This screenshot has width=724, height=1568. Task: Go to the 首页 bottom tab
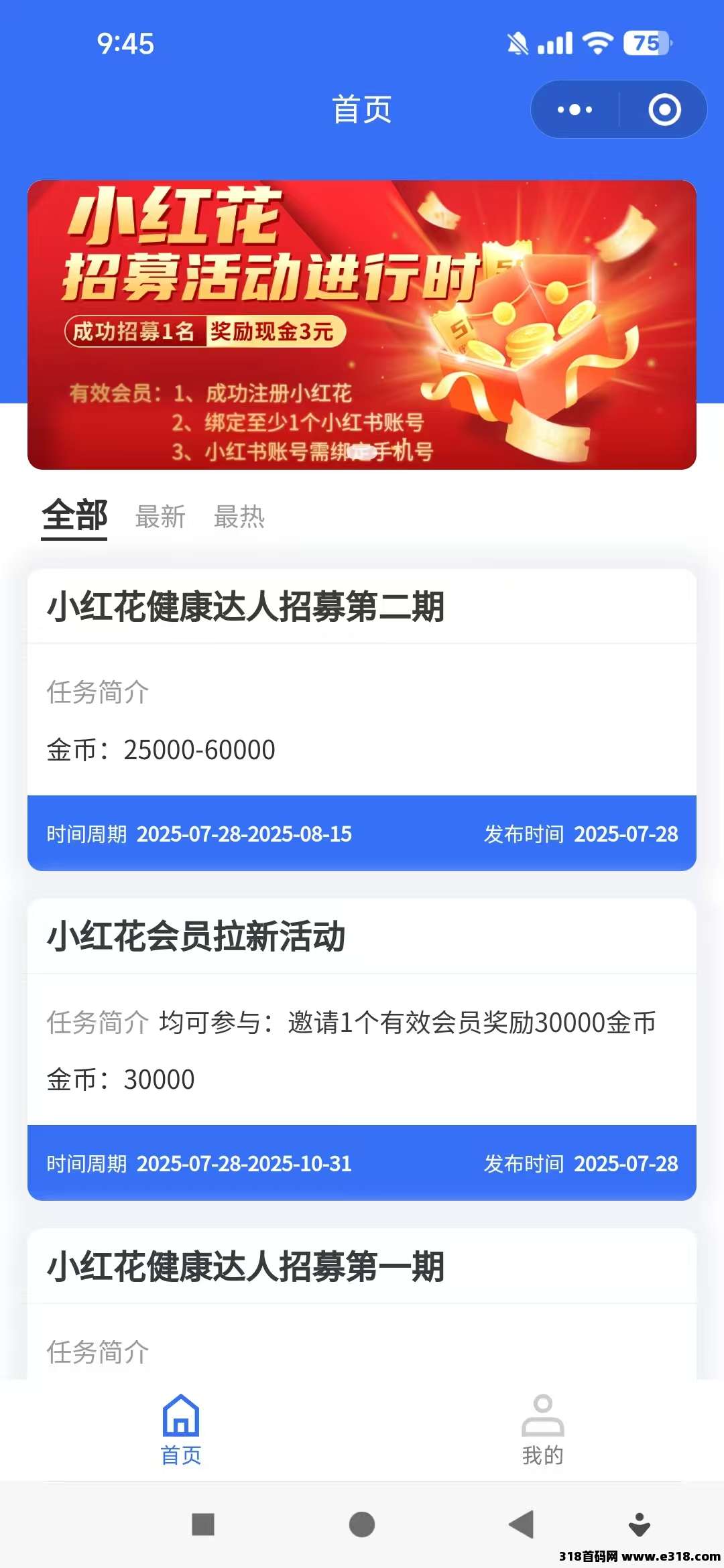[181, 1429]
